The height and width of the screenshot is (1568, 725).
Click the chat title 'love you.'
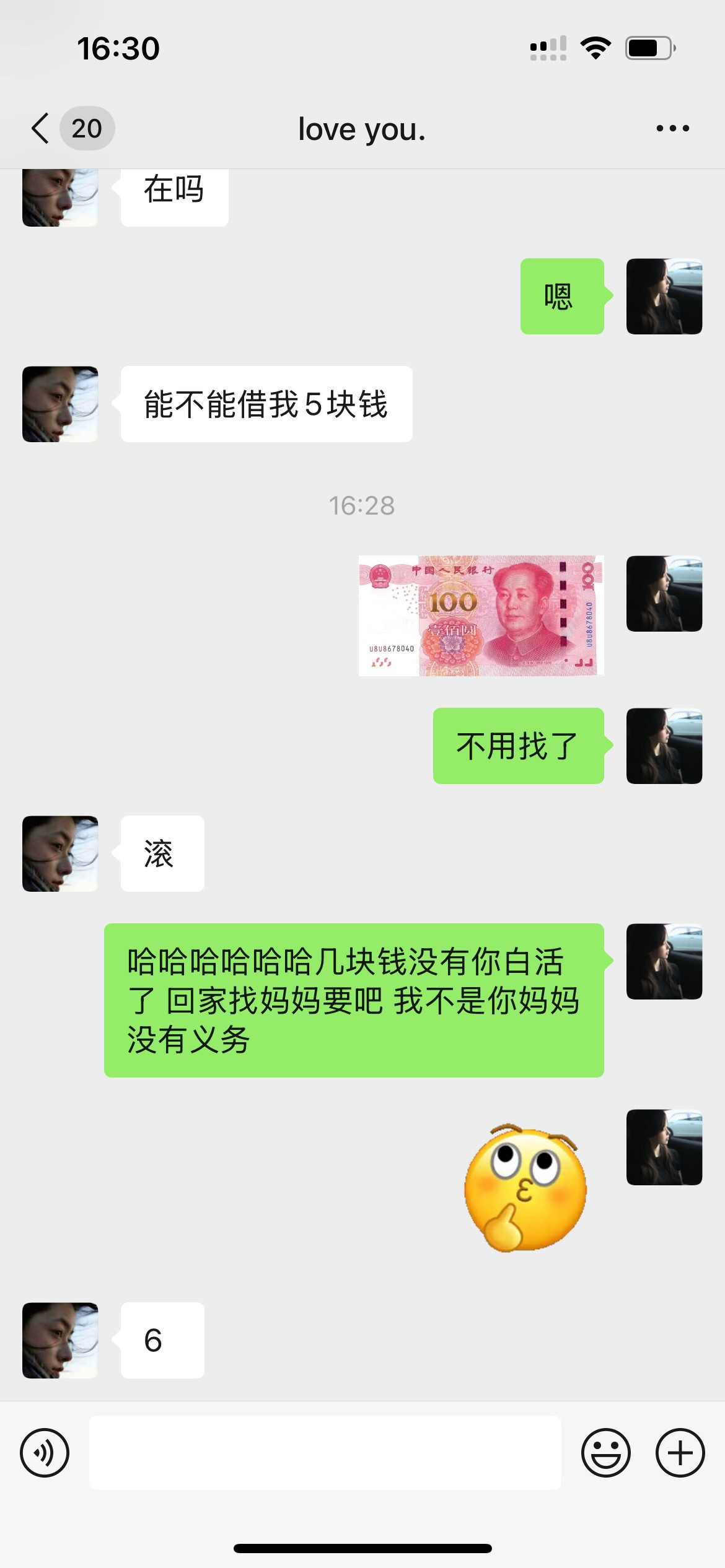(x=361, y=128)
